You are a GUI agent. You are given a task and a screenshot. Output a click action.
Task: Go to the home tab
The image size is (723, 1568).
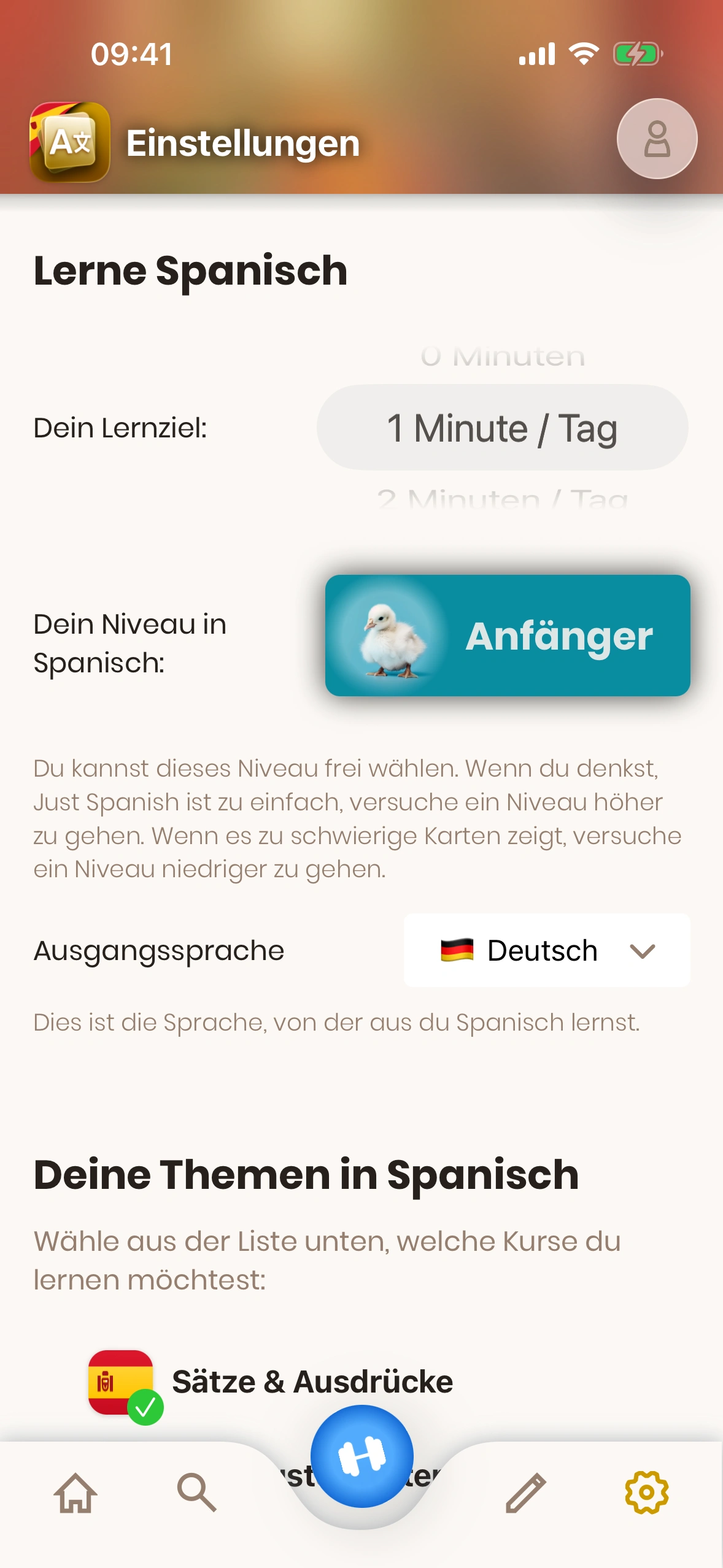pyautogui.click(x=75, y=1493)
